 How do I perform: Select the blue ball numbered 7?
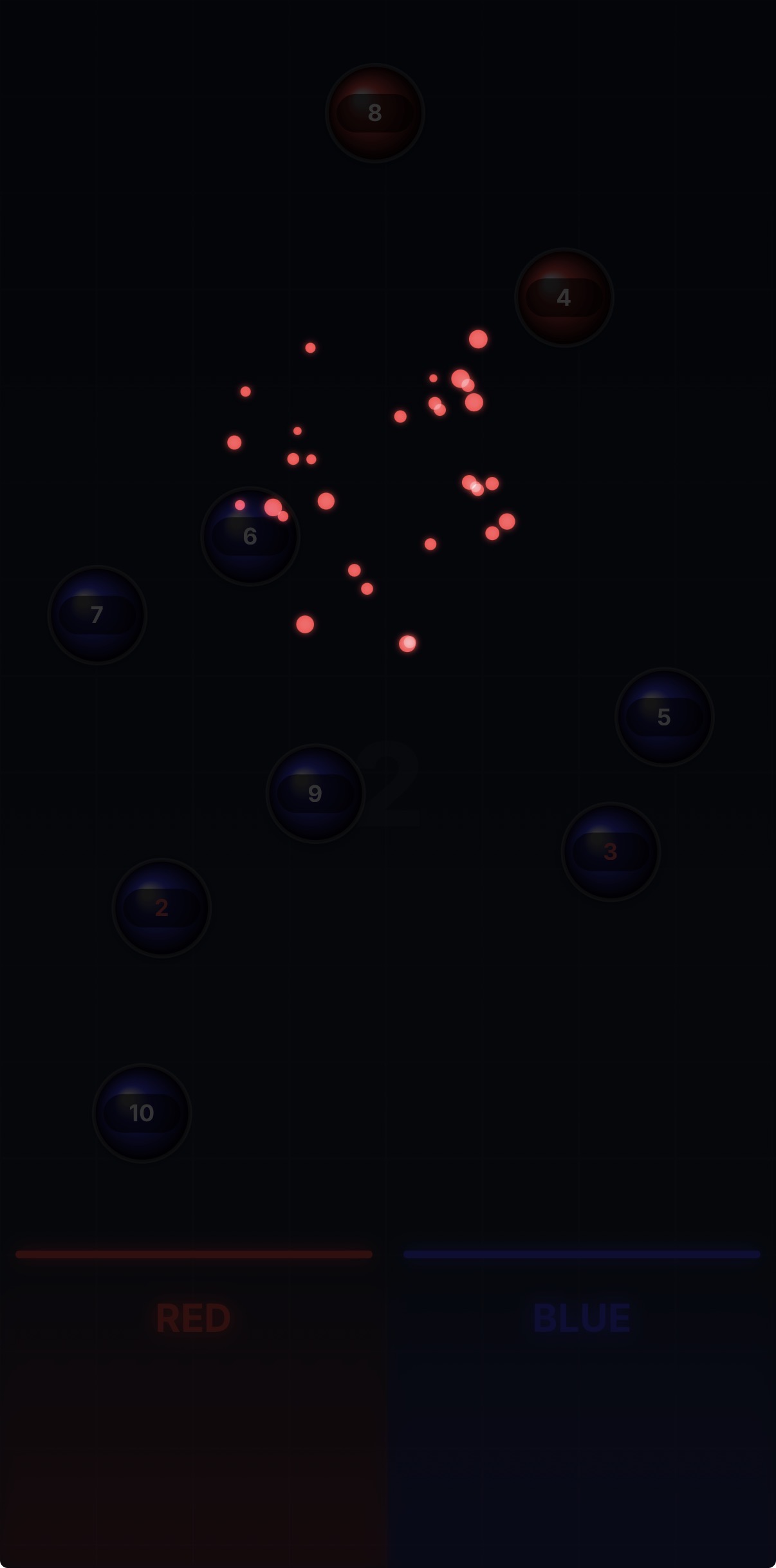[97, 615]
